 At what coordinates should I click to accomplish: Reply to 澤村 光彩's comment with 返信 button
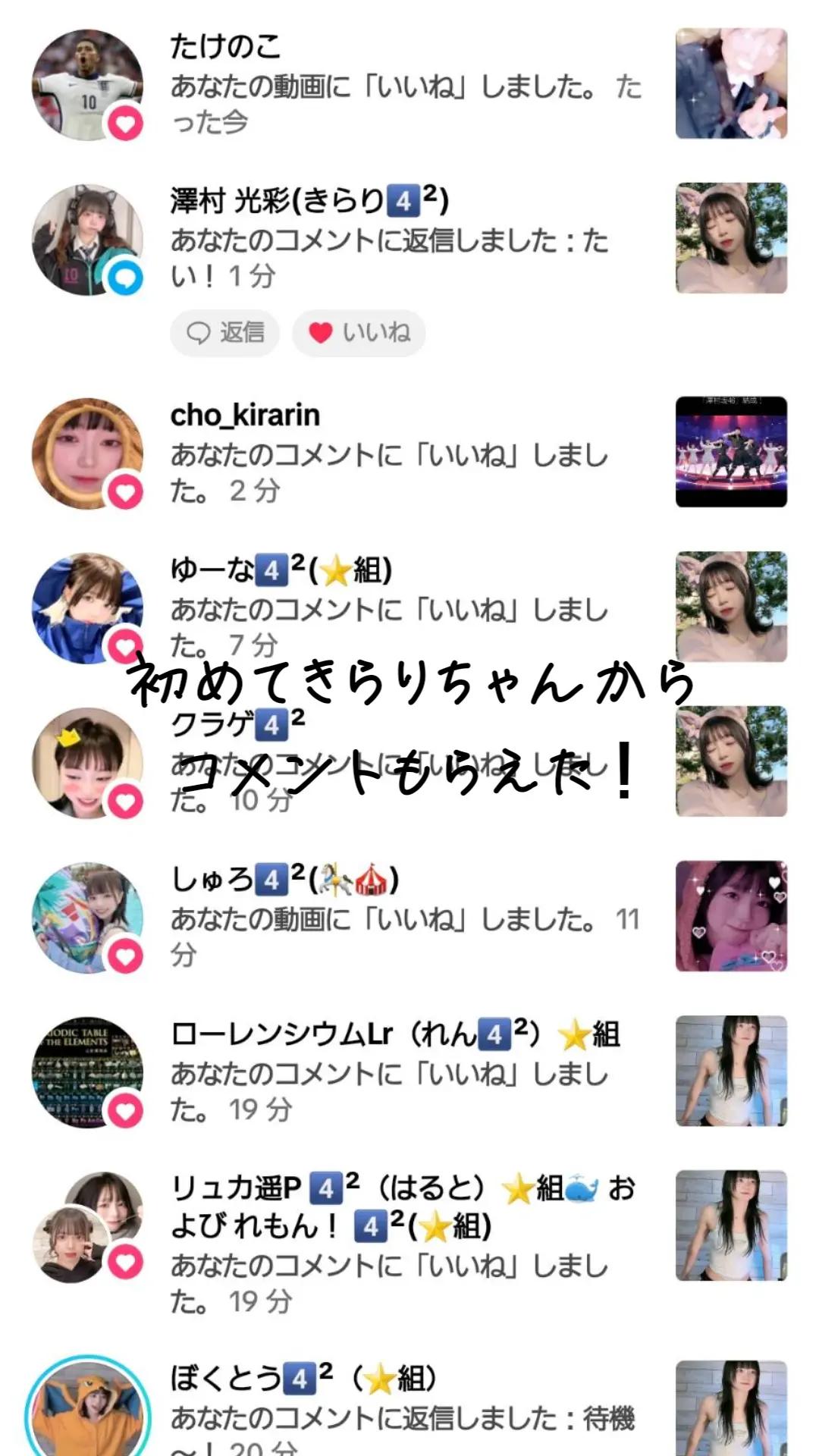coord(225,333)
